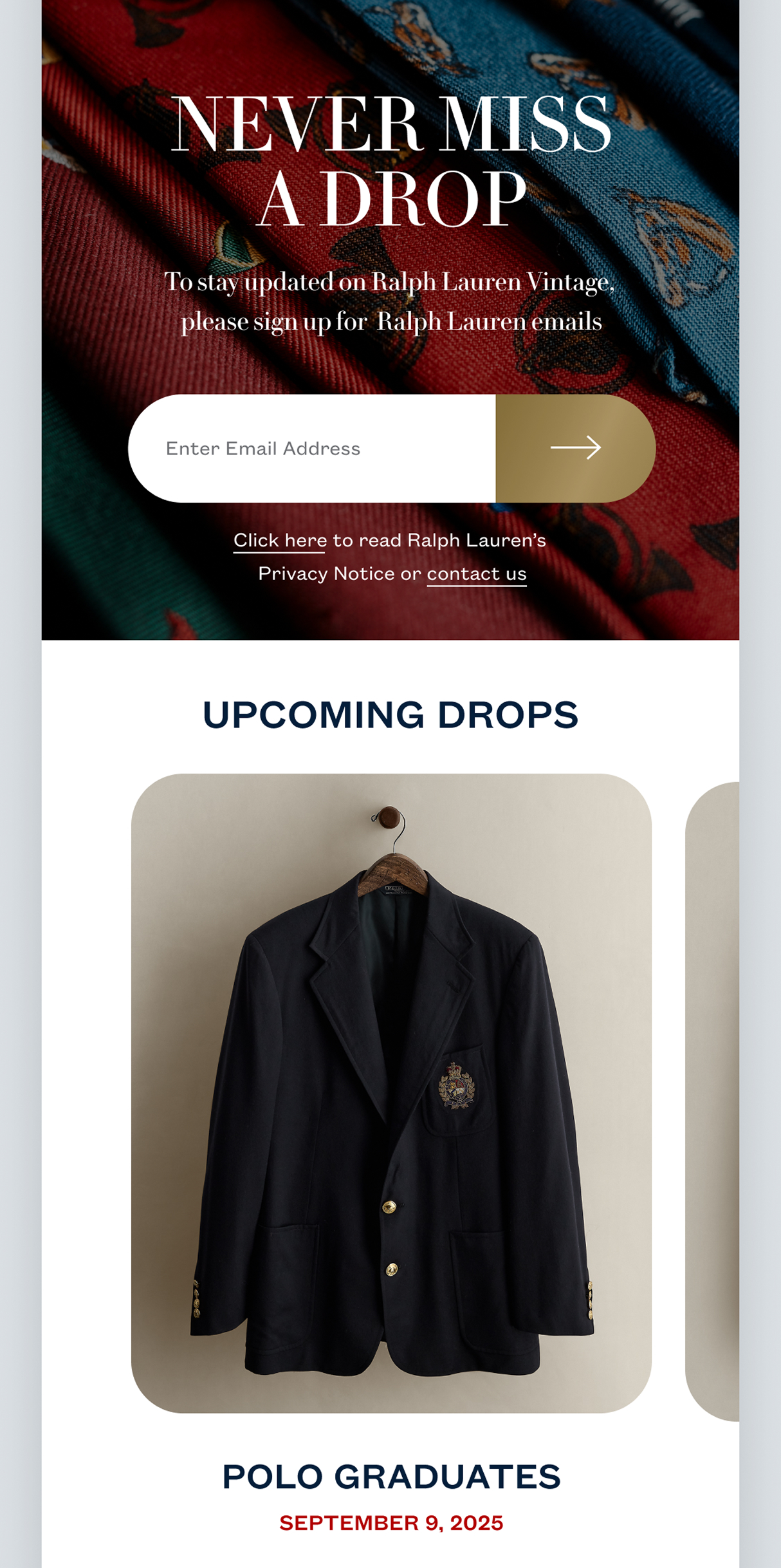Submit email with the gold arrow button
This screenshot has width=781, height=1568.
pos(575,449)
